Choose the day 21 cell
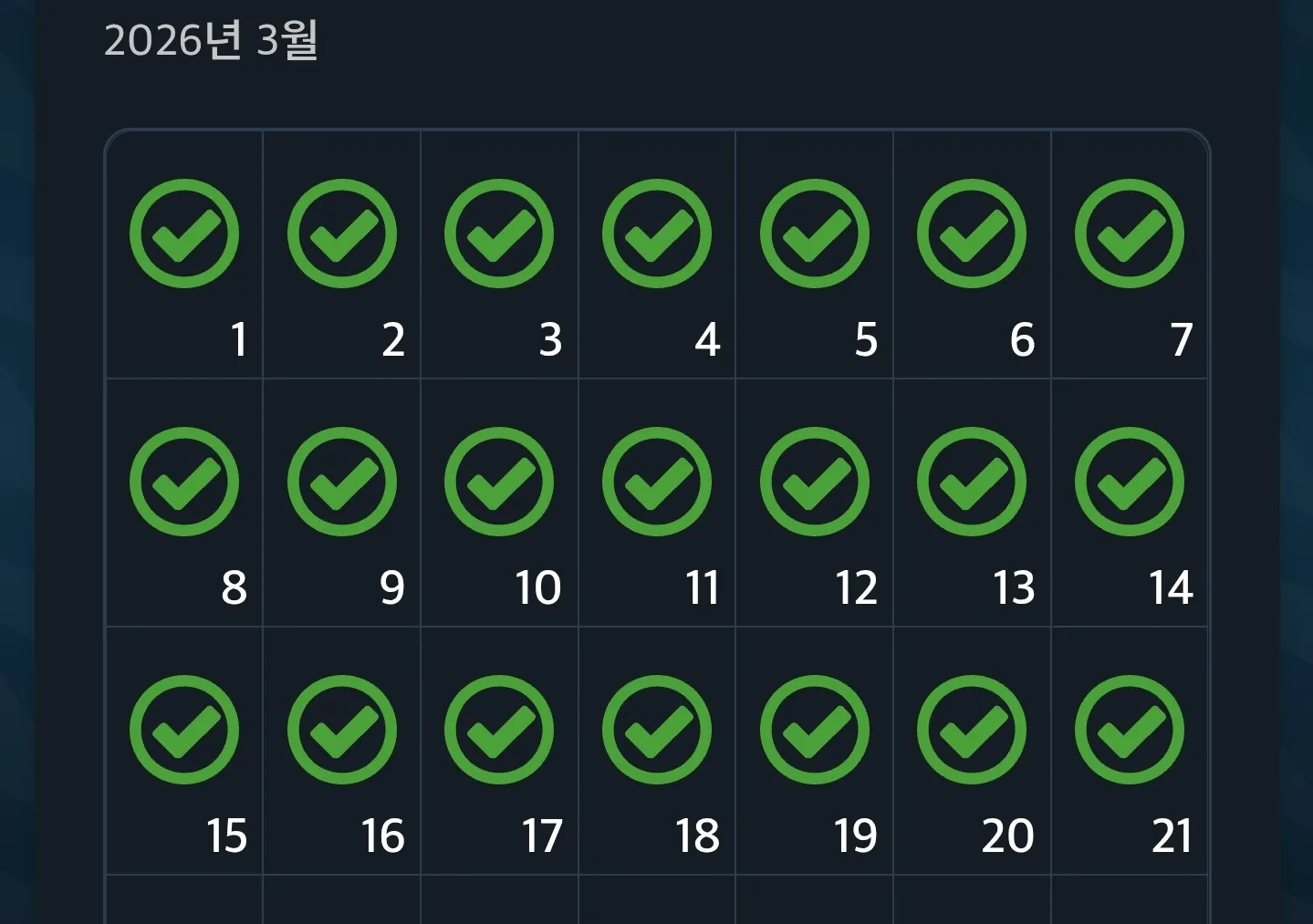The height and width of the screenshot is (924, 1313). (1130, 751)
